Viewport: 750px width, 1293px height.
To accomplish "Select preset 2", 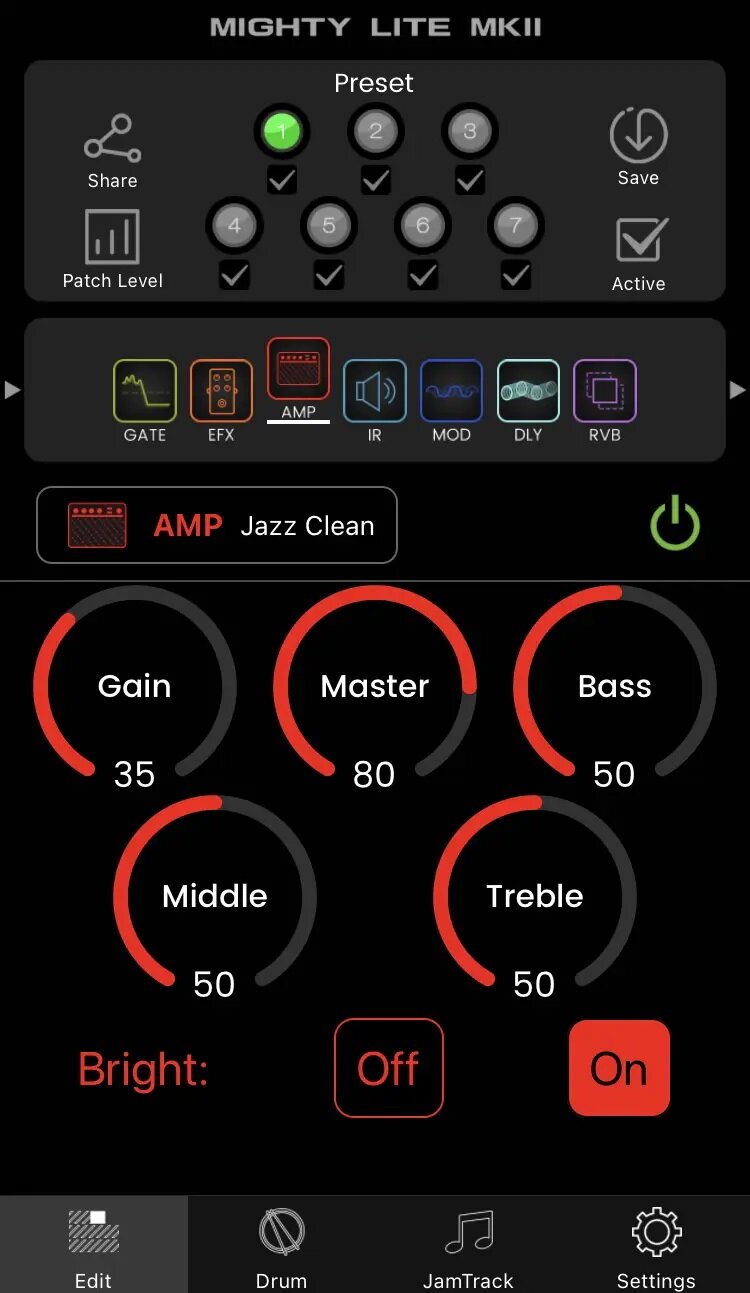I will coord(376,131).
